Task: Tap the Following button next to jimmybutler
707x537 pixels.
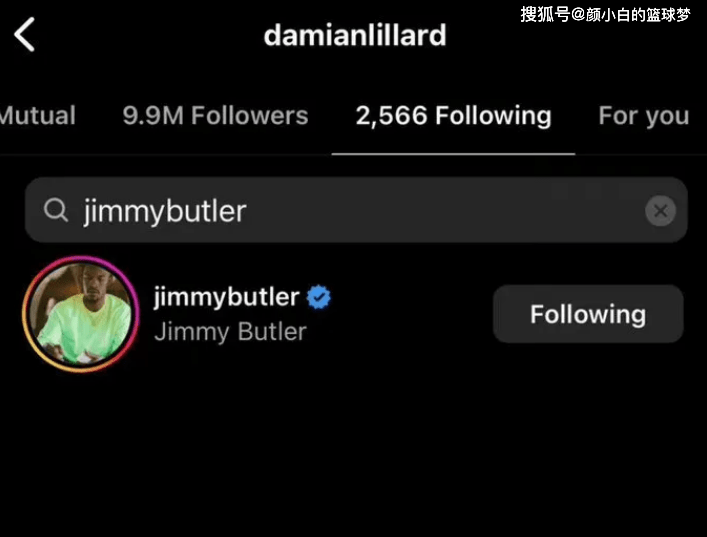Action: click(x=587, y=314)
